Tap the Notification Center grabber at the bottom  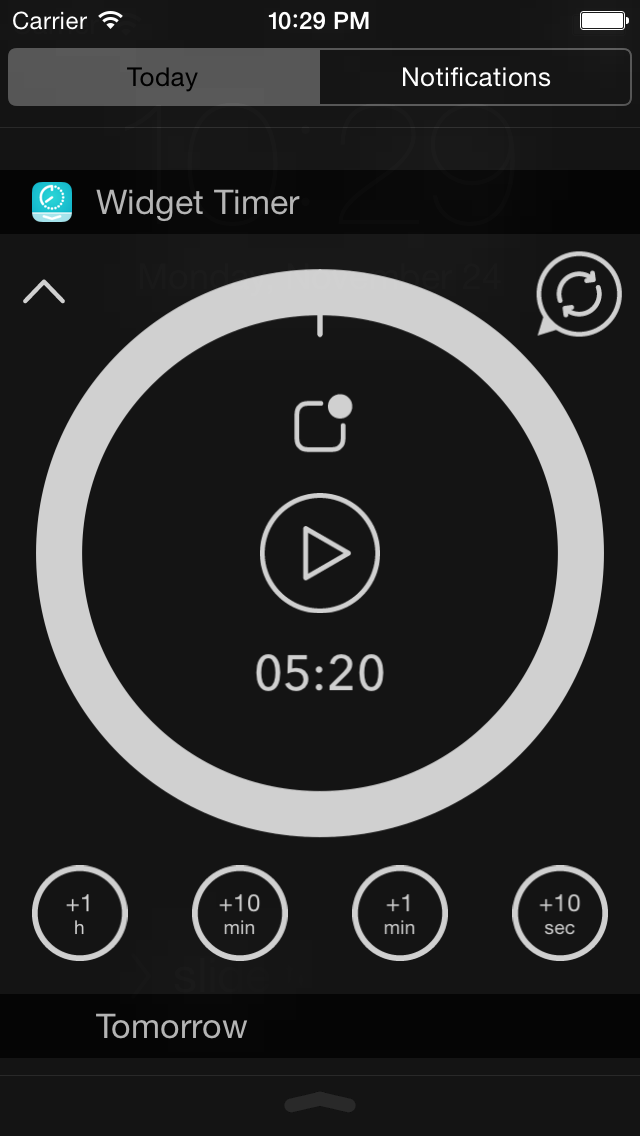320,1103
